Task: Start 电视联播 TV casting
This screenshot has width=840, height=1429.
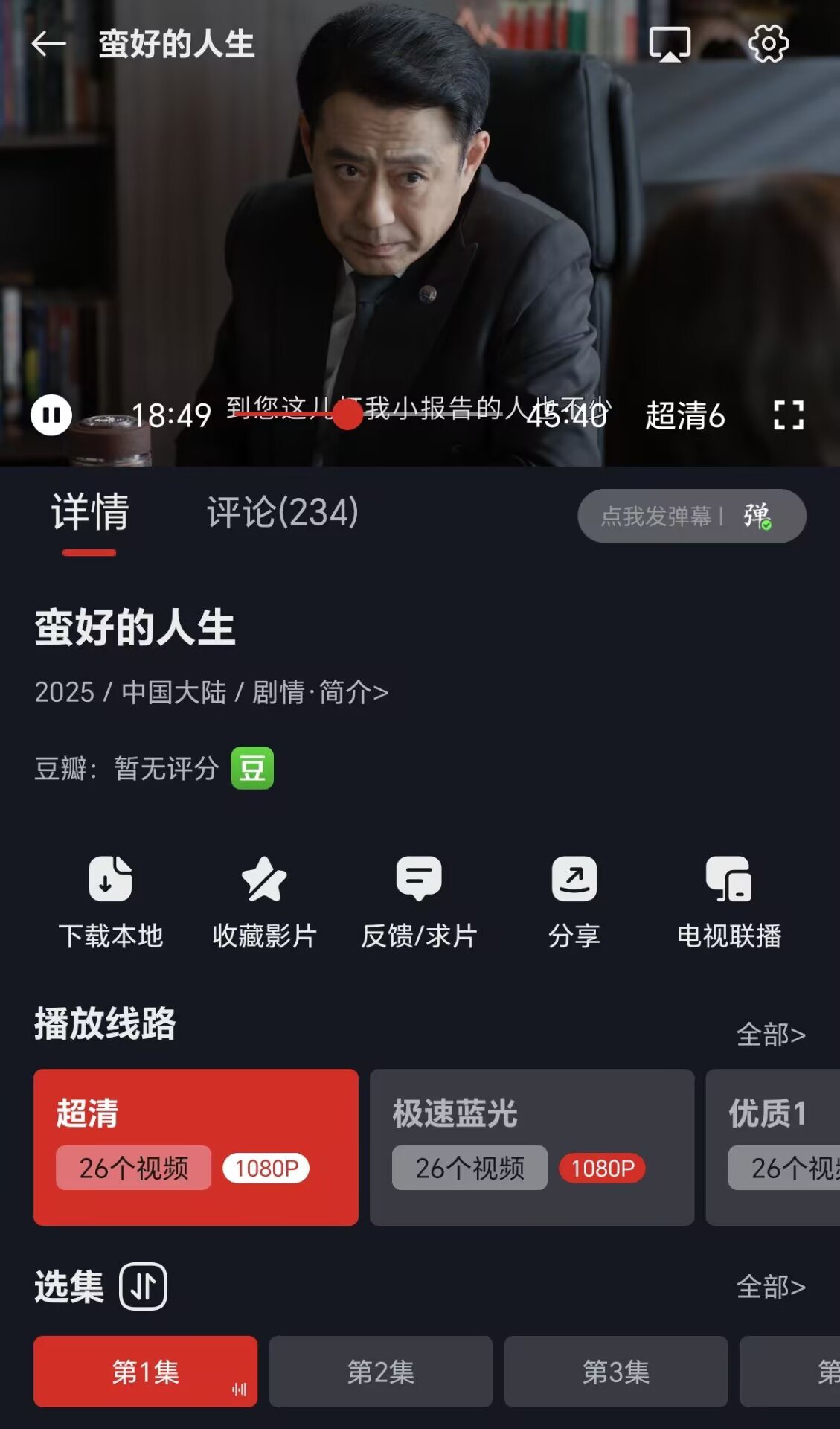Action: point(728,901)
